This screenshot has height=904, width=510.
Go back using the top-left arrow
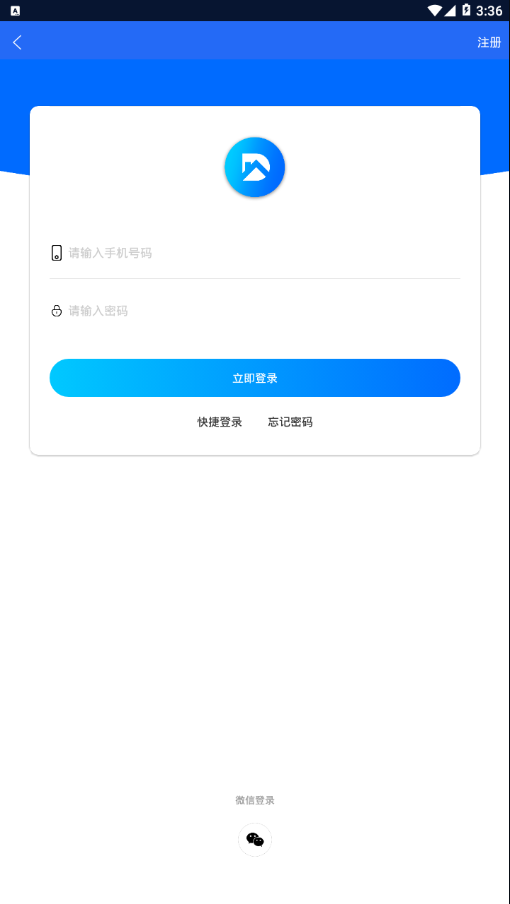tap(17, 42)
